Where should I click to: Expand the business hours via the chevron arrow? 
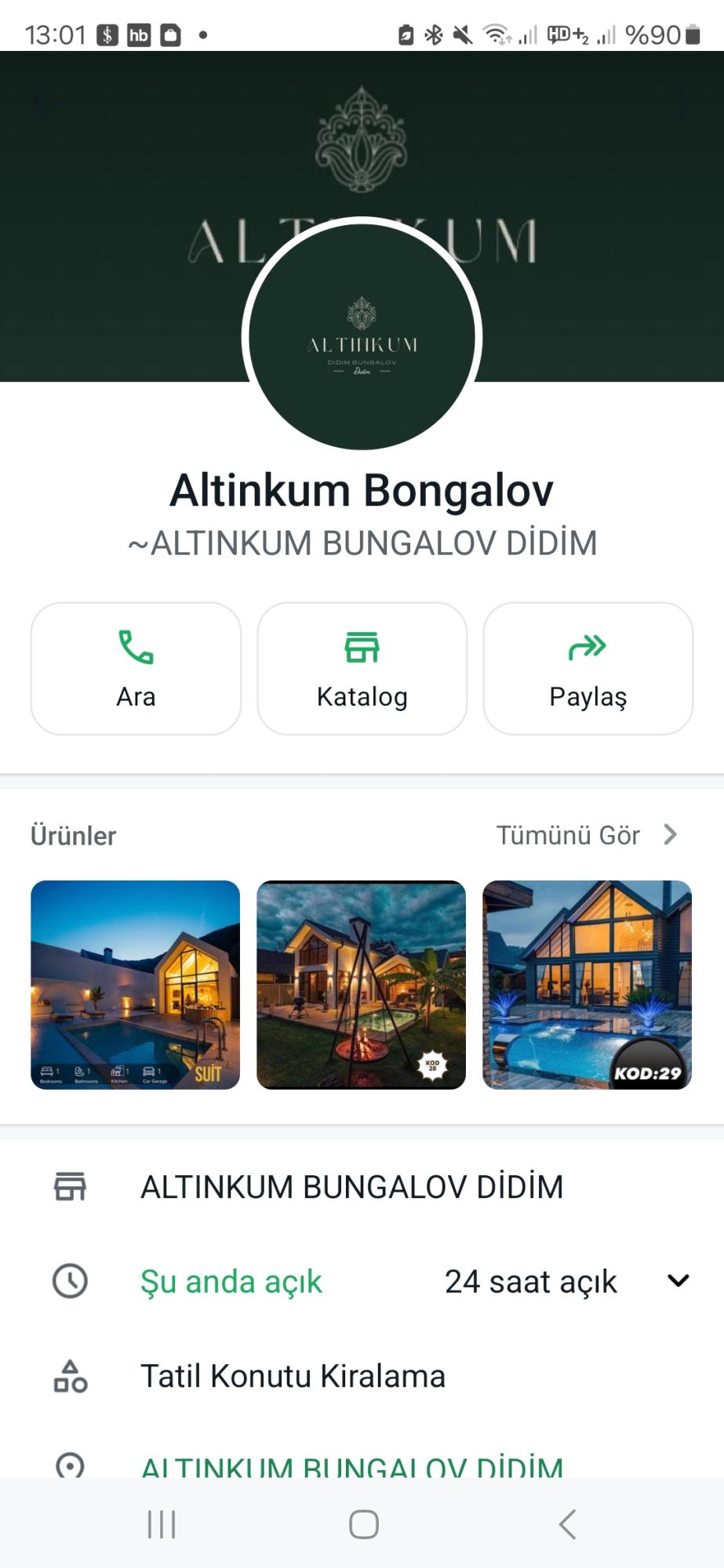678,1281
